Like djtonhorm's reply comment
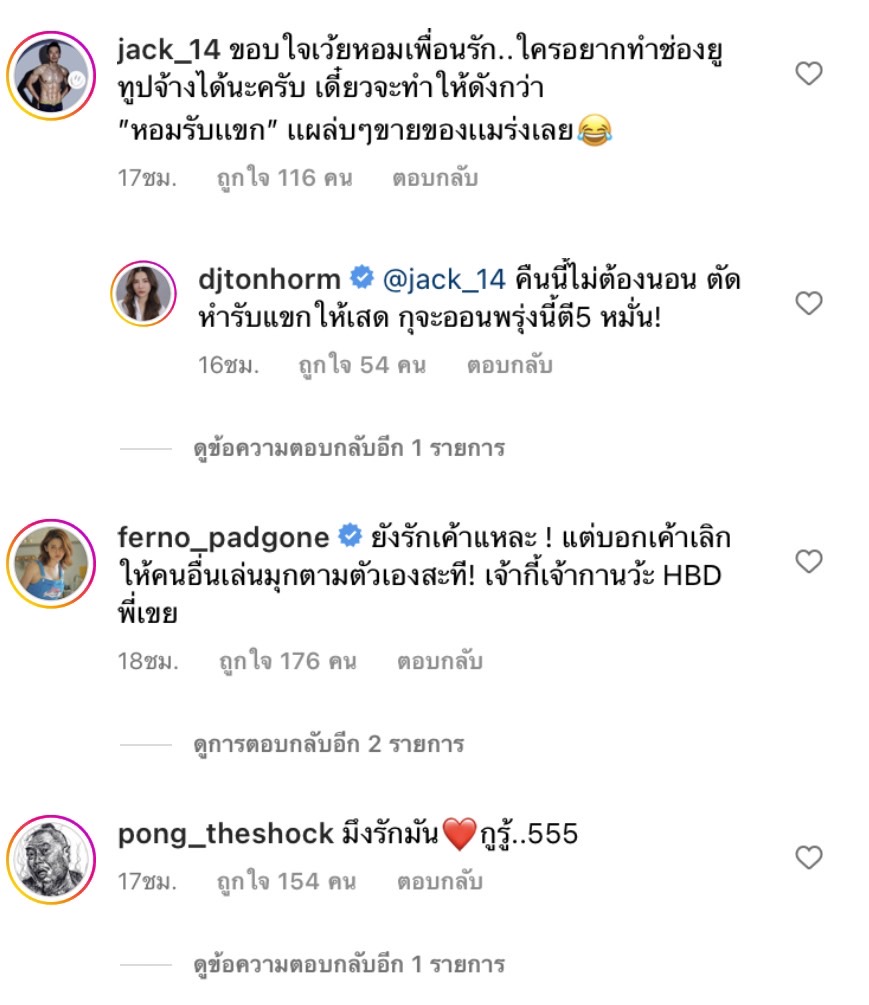 click(x=808, y=302)
